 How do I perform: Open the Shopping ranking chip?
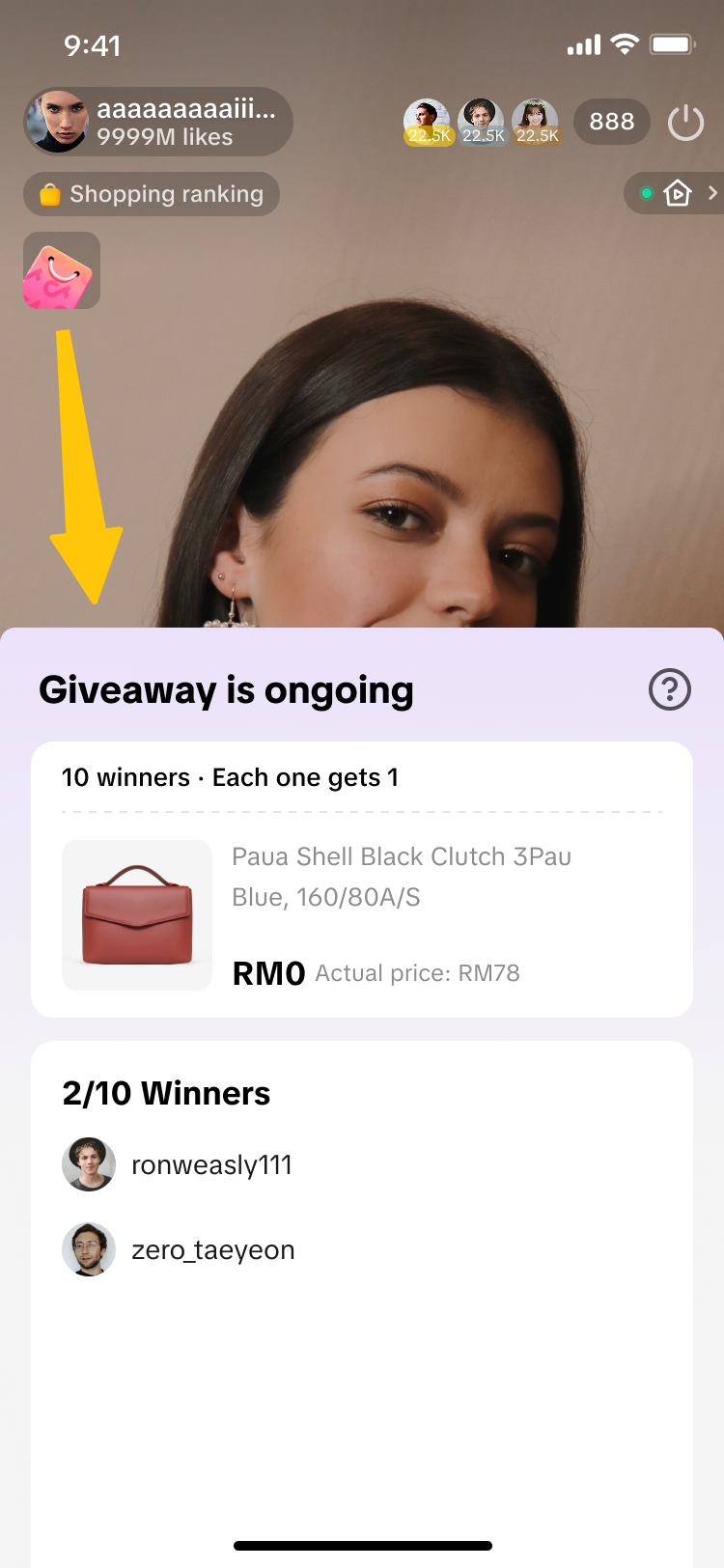tap(152, 194)
